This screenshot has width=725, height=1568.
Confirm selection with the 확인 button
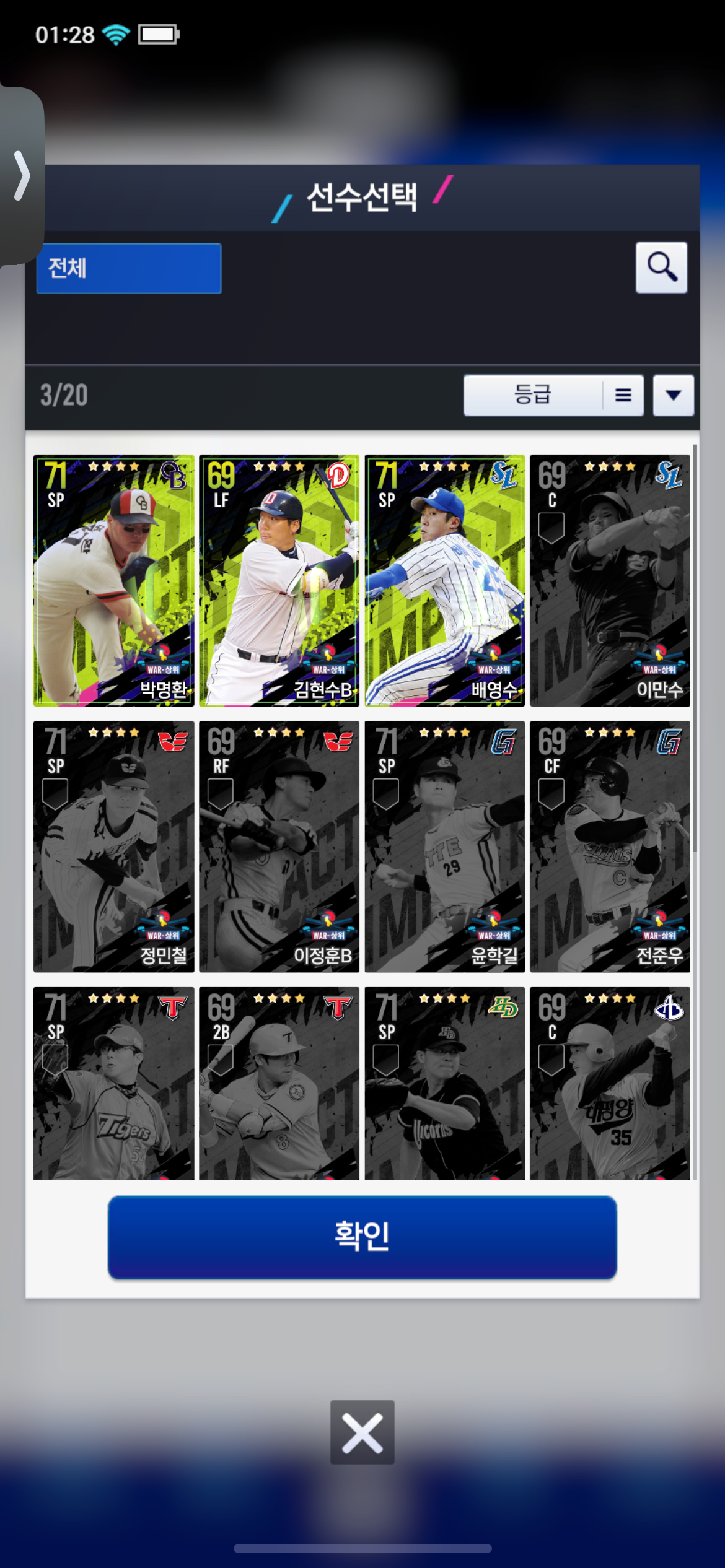[x=362, y=1237]
